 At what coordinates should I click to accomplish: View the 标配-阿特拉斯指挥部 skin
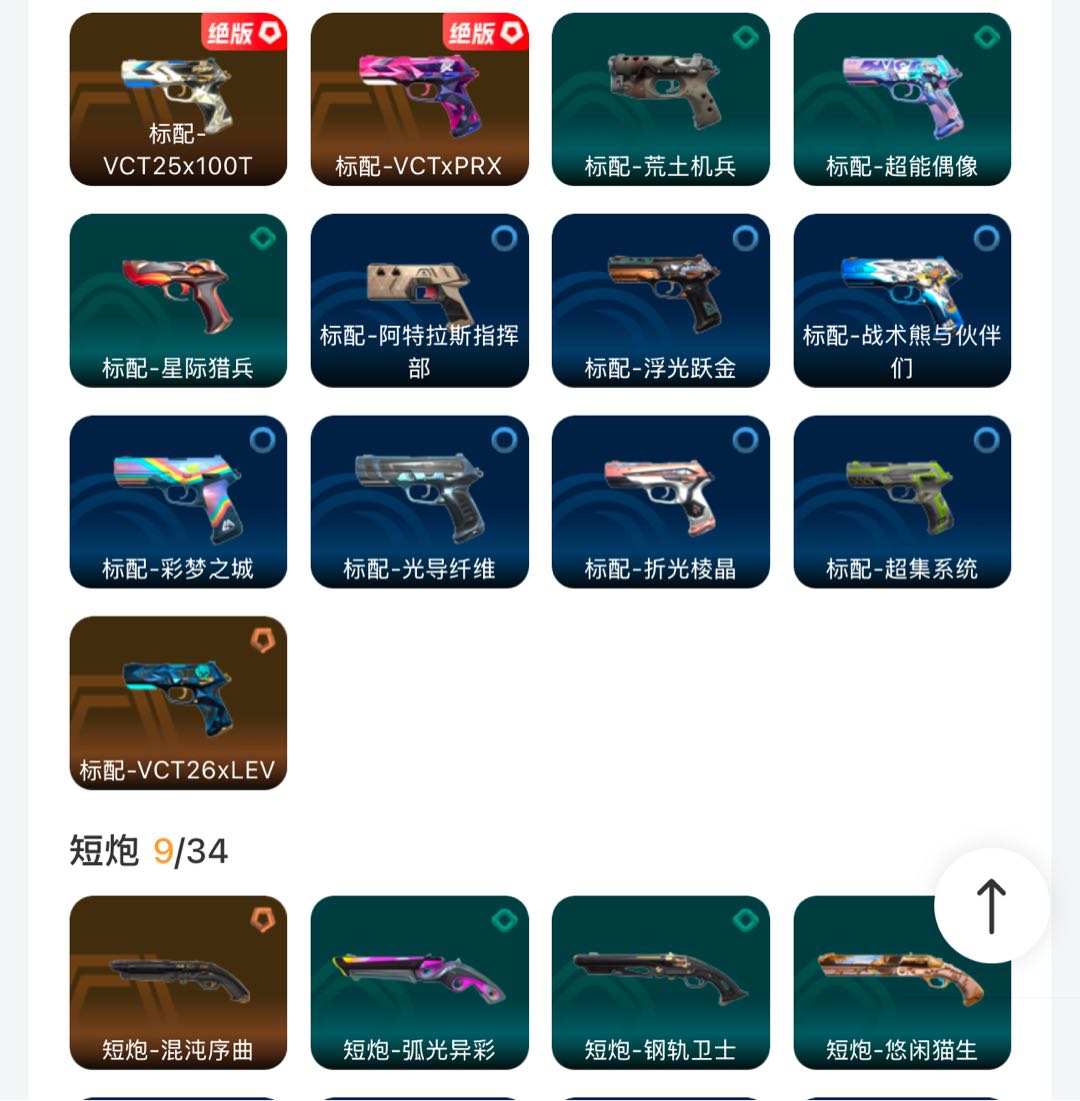[419, 300]
